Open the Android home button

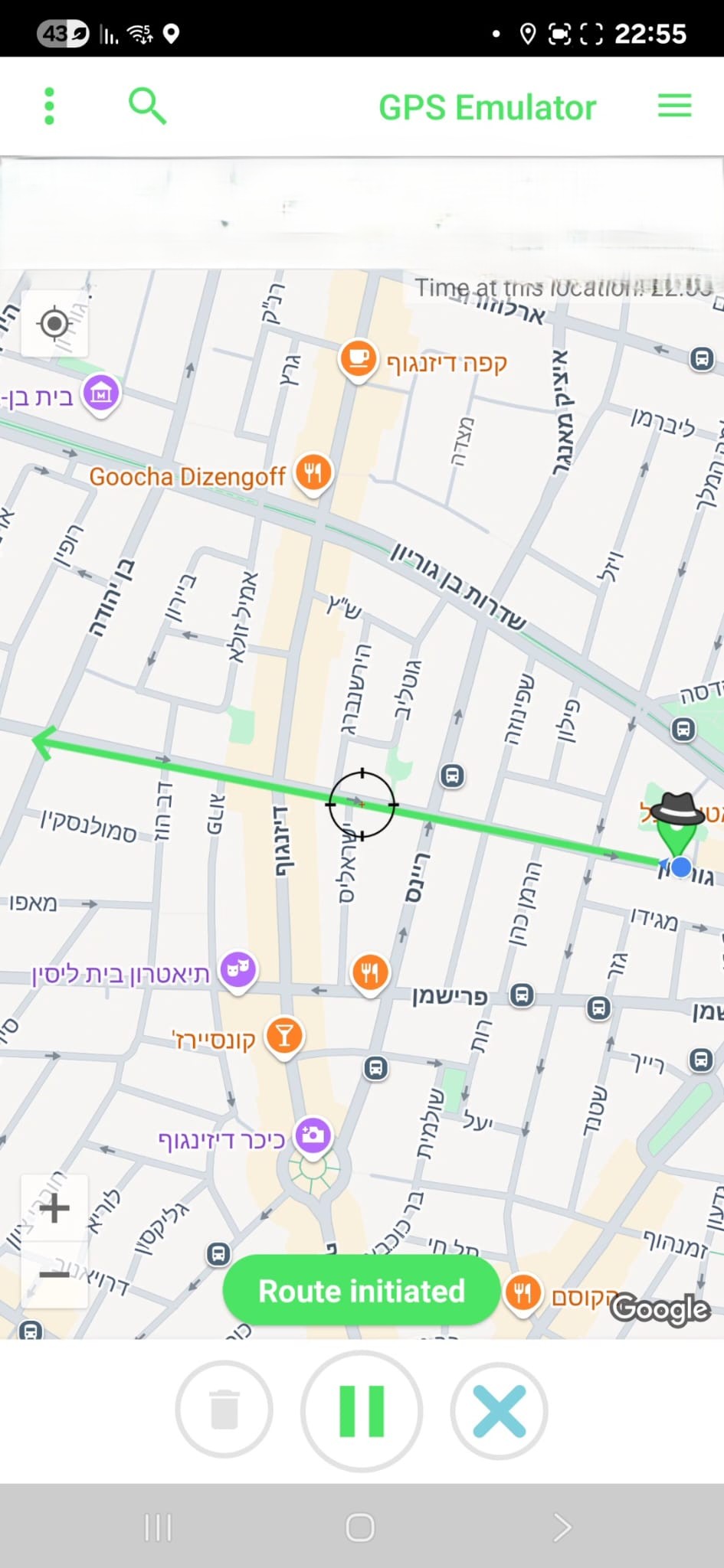point(360,1527)
